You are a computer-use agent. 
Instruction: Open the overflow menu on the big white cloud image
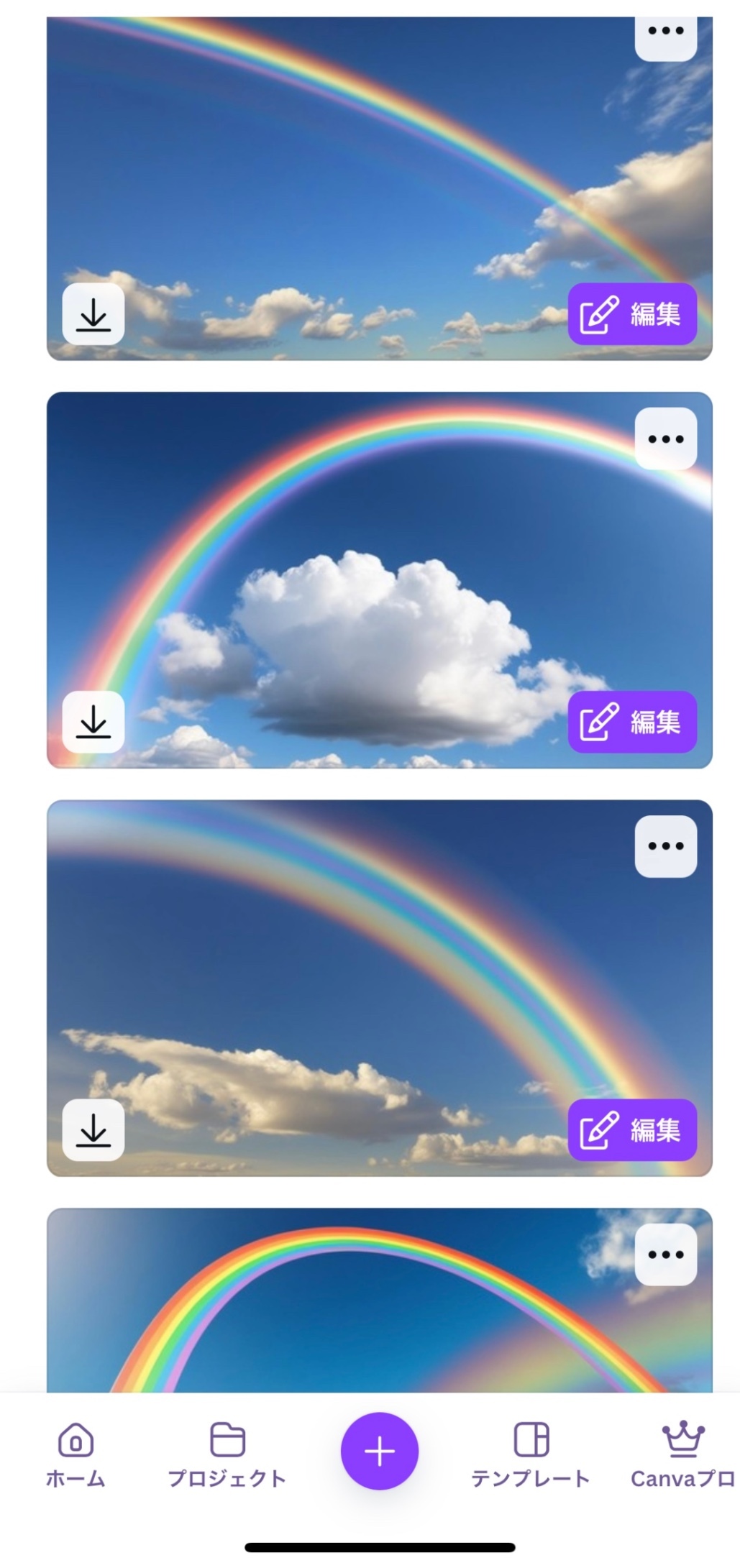pos(665,439)
